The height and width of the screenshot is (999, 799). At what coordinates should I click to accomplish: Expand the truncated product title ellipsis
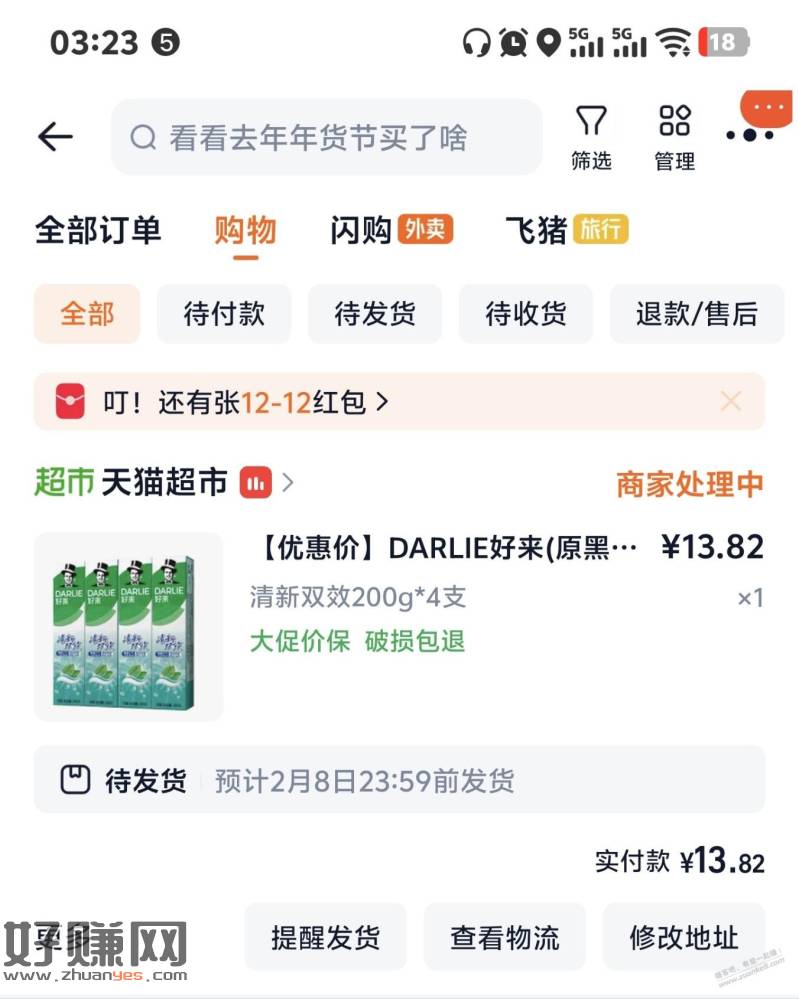tap(625, 547)
